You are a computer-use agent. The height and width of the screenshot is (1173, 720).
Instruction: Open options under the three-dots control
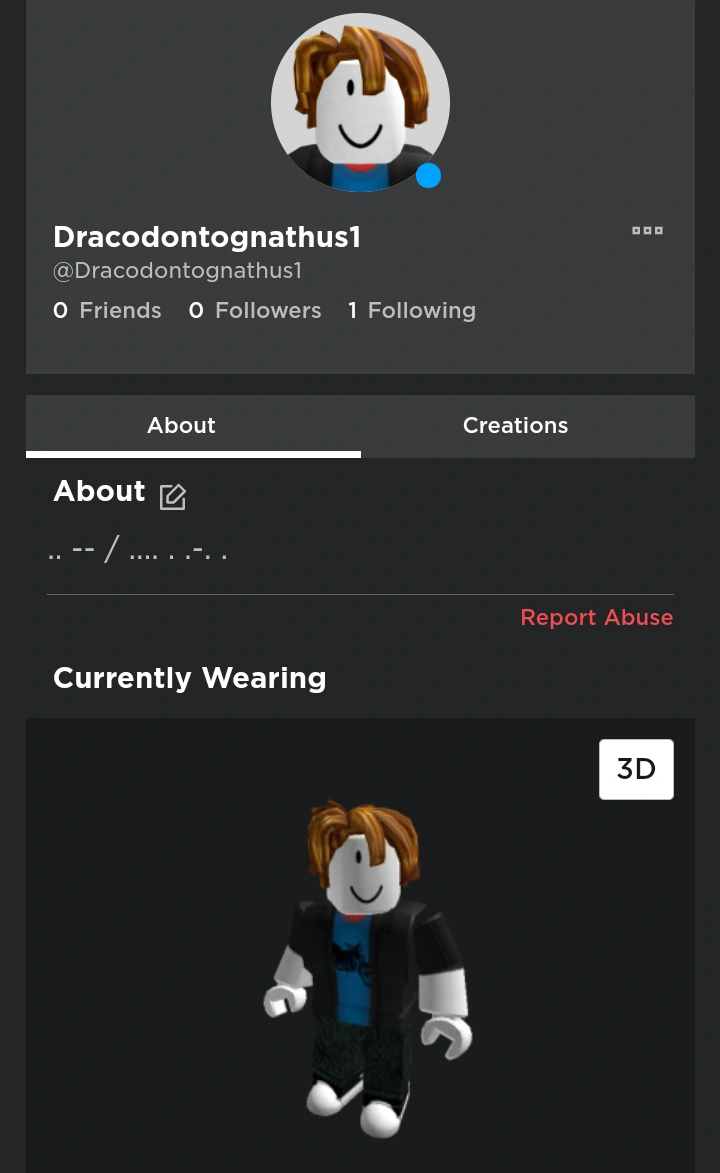point(647,230)
